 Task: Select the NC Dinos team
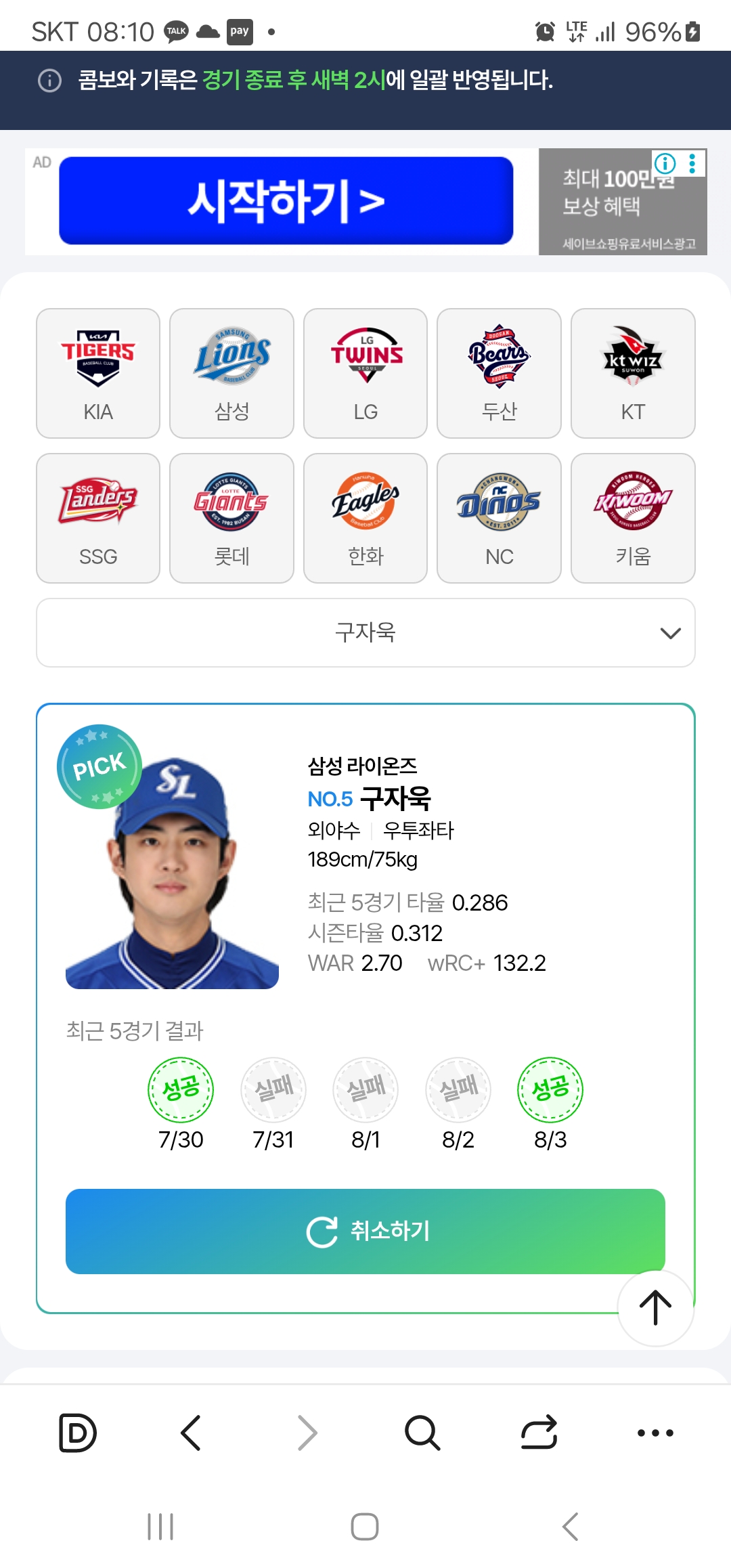(x=499, y=518)
